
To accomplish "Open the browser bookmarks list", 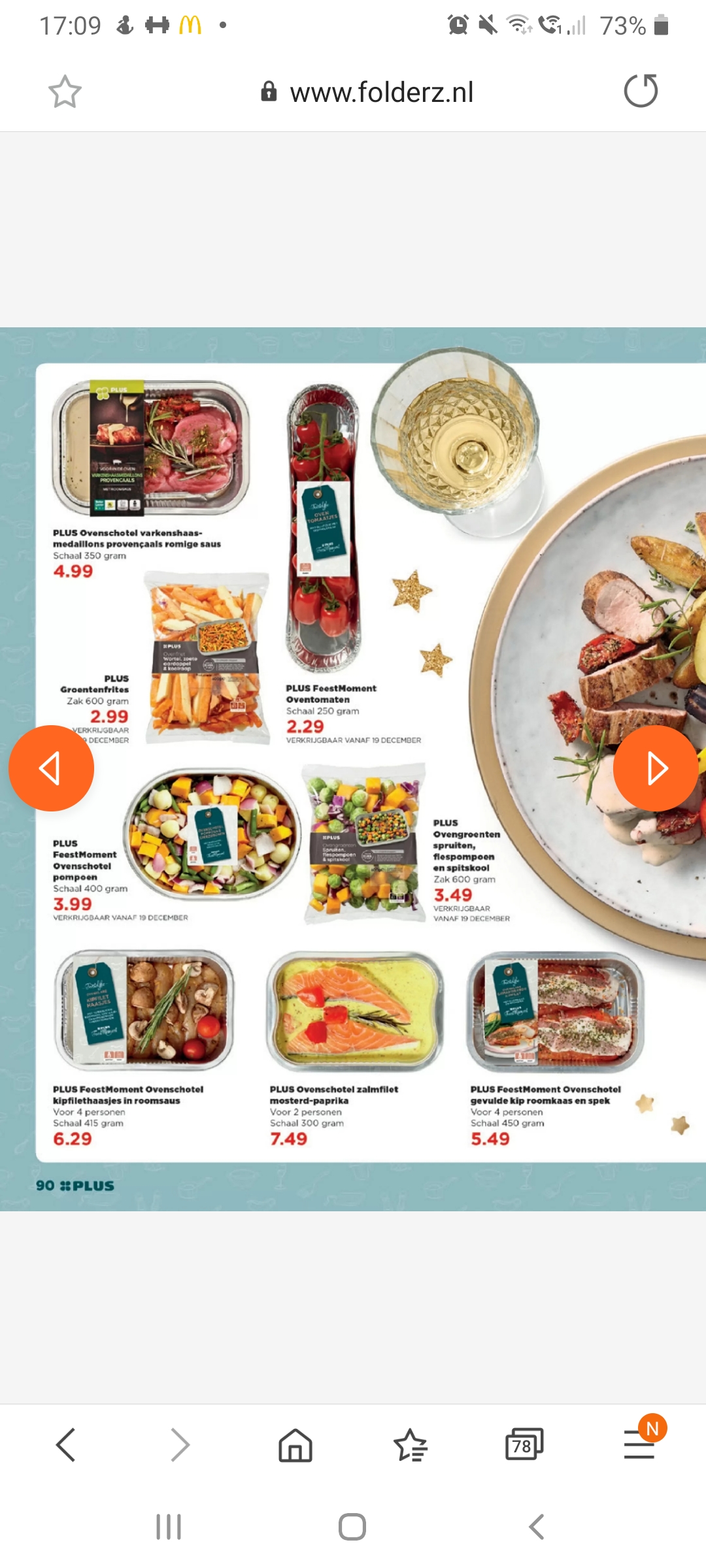I will 411,1445.
